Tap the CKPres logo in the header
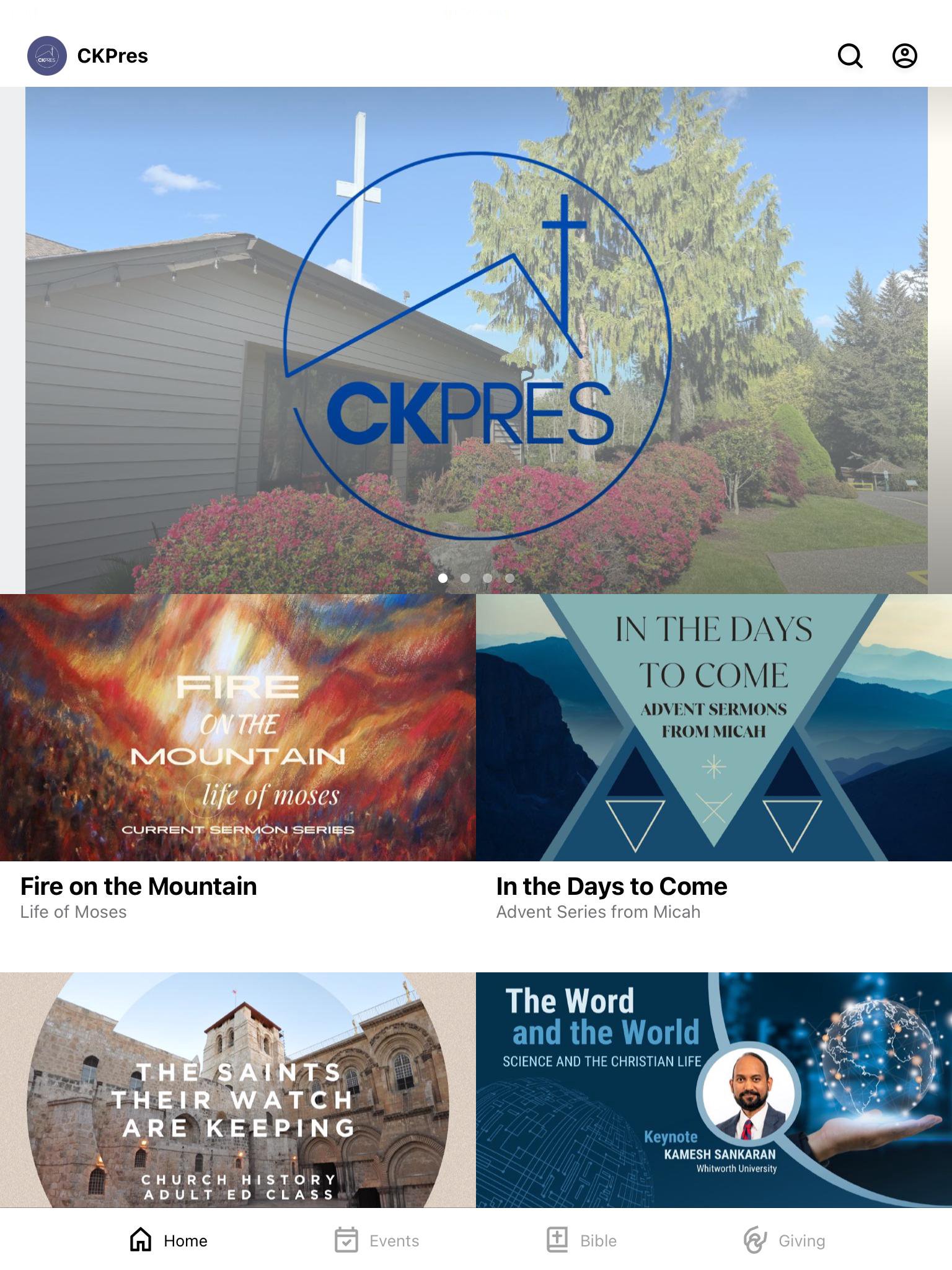952x1270 pixels. coord(47,56)
